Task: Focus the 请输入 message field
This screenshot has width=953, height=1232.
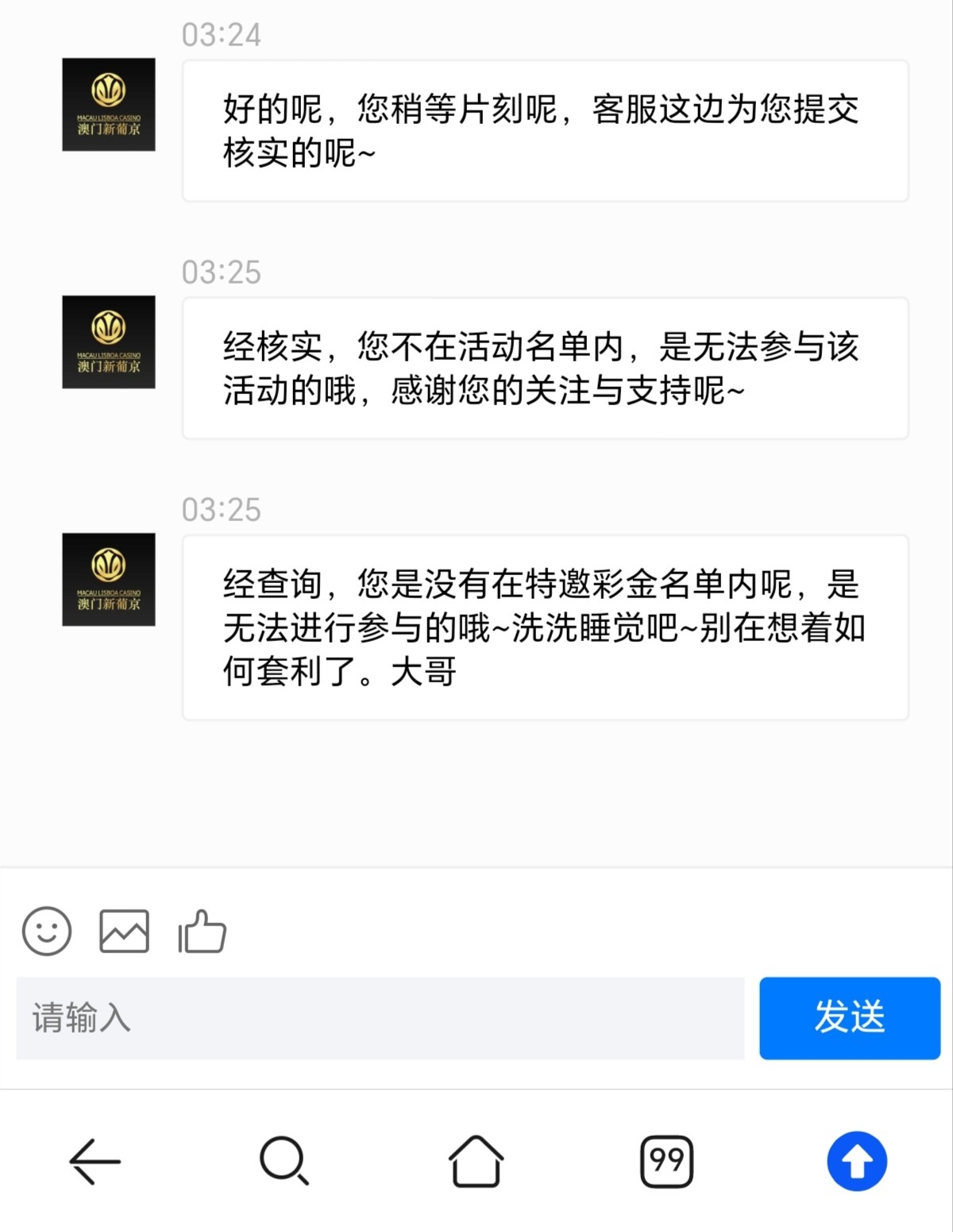Action: point(380,1018)
